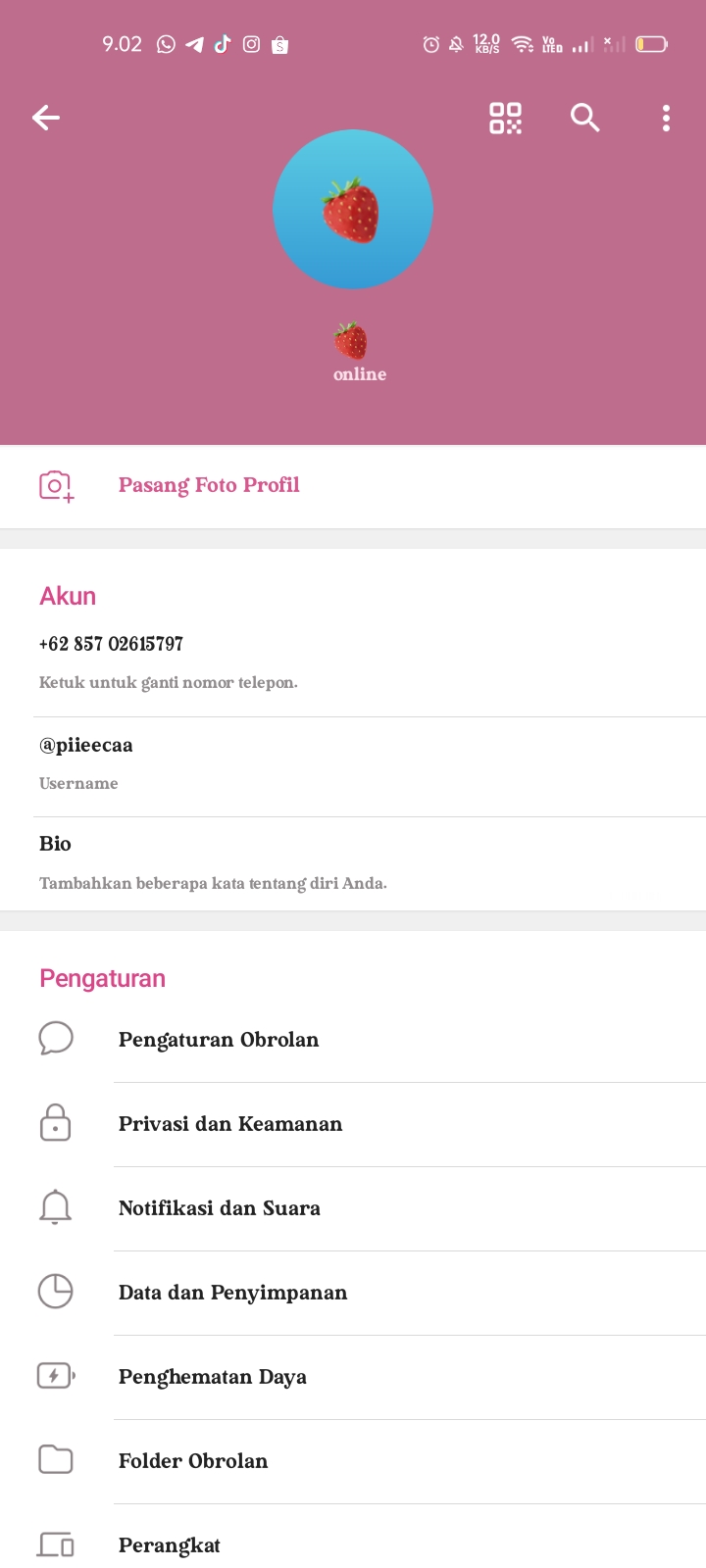
Task: Open search with the magnifier icon
Action: tap(584, 119)
